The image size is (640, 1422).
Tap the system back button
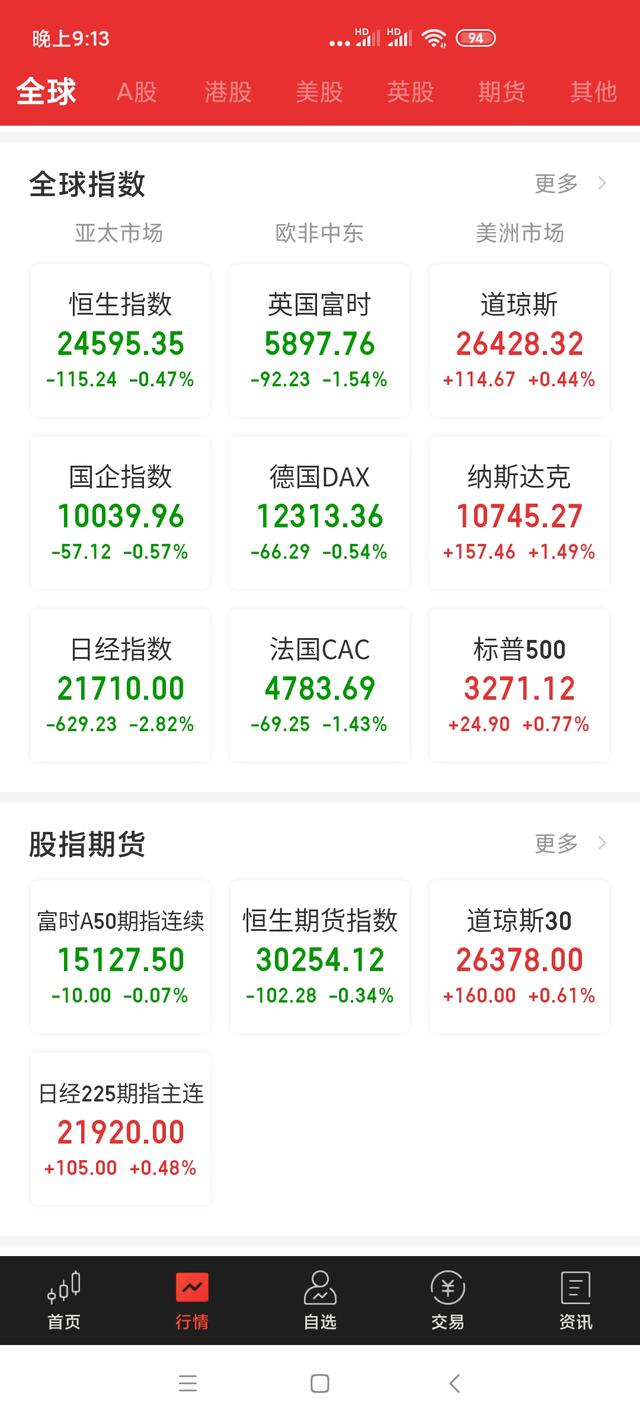(454, 1383)
